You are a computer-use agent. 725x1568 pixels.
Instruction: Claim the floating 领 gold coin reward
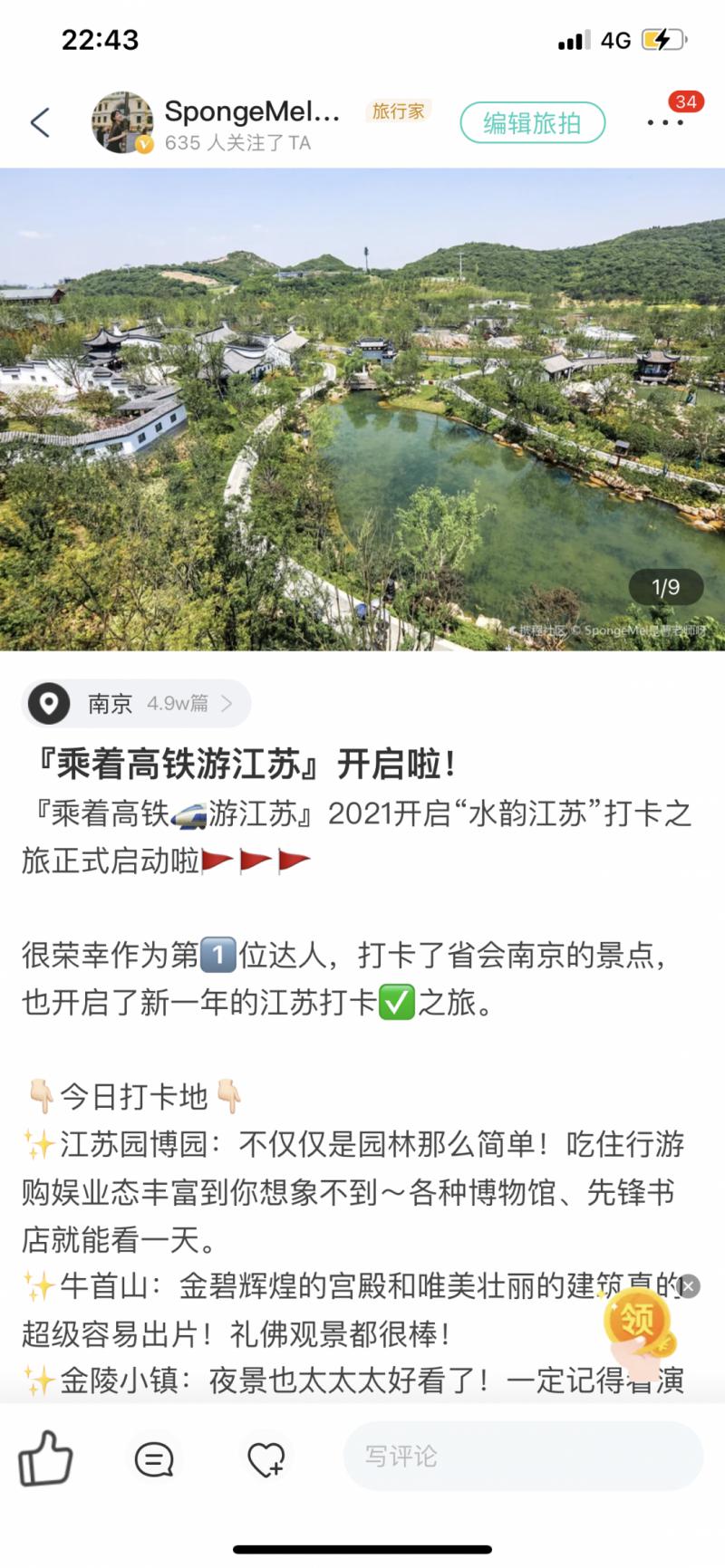(x=638, y=1323)
